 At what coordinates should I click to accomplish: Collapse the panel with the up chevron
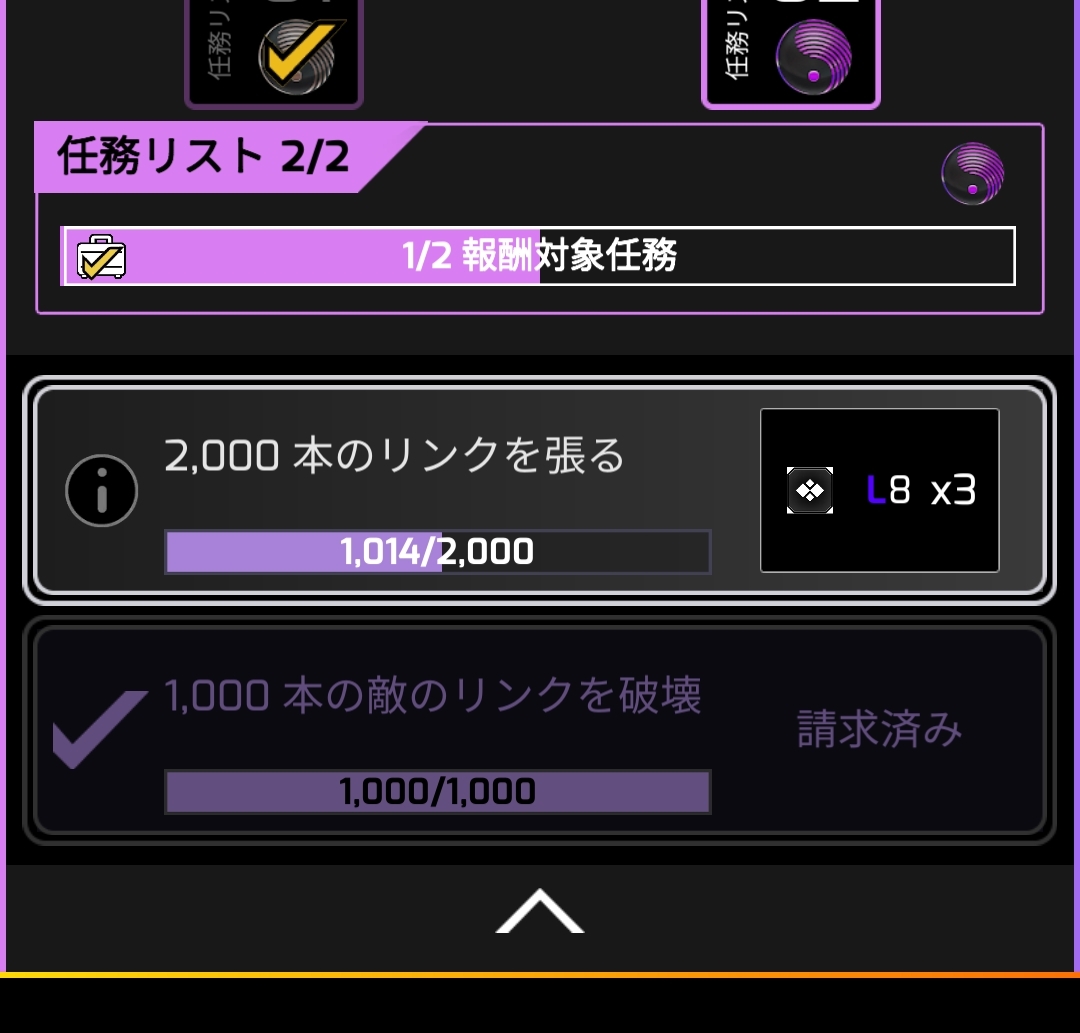(539, 910)
